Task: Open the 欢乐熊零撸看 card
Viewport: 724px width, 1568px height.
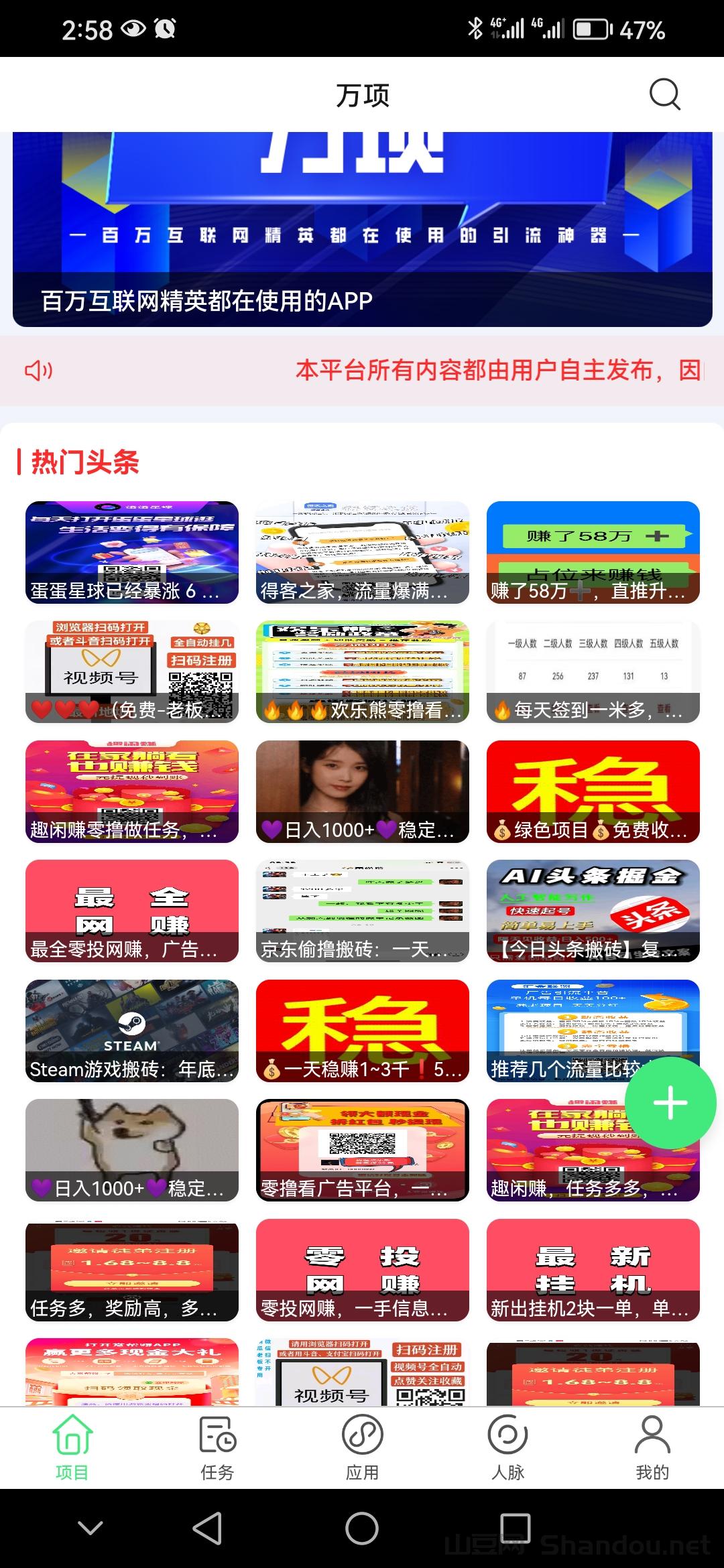Action: (x=362, y=671)
